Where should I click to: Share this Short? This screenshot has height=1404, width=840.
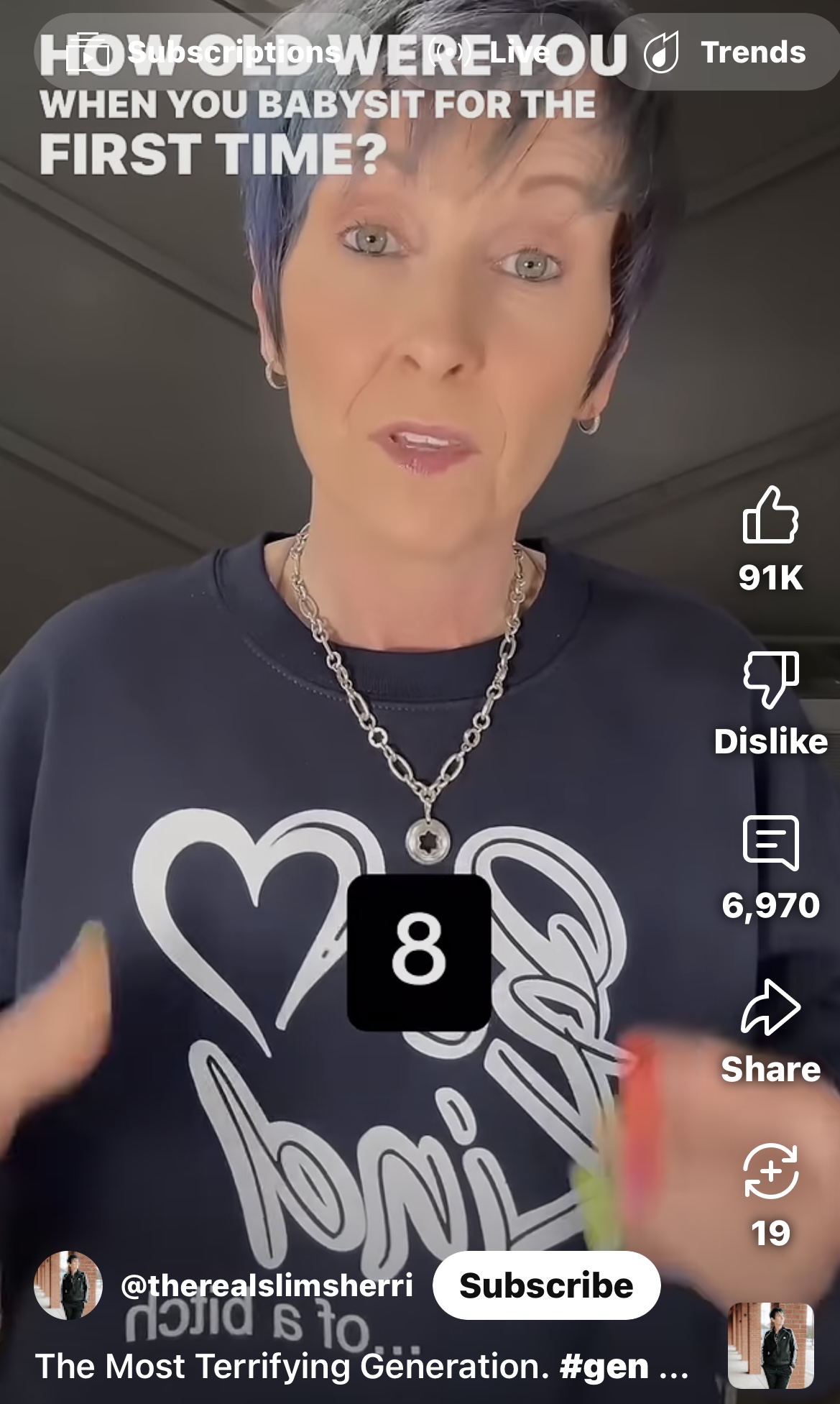[x=770, y=1008]
